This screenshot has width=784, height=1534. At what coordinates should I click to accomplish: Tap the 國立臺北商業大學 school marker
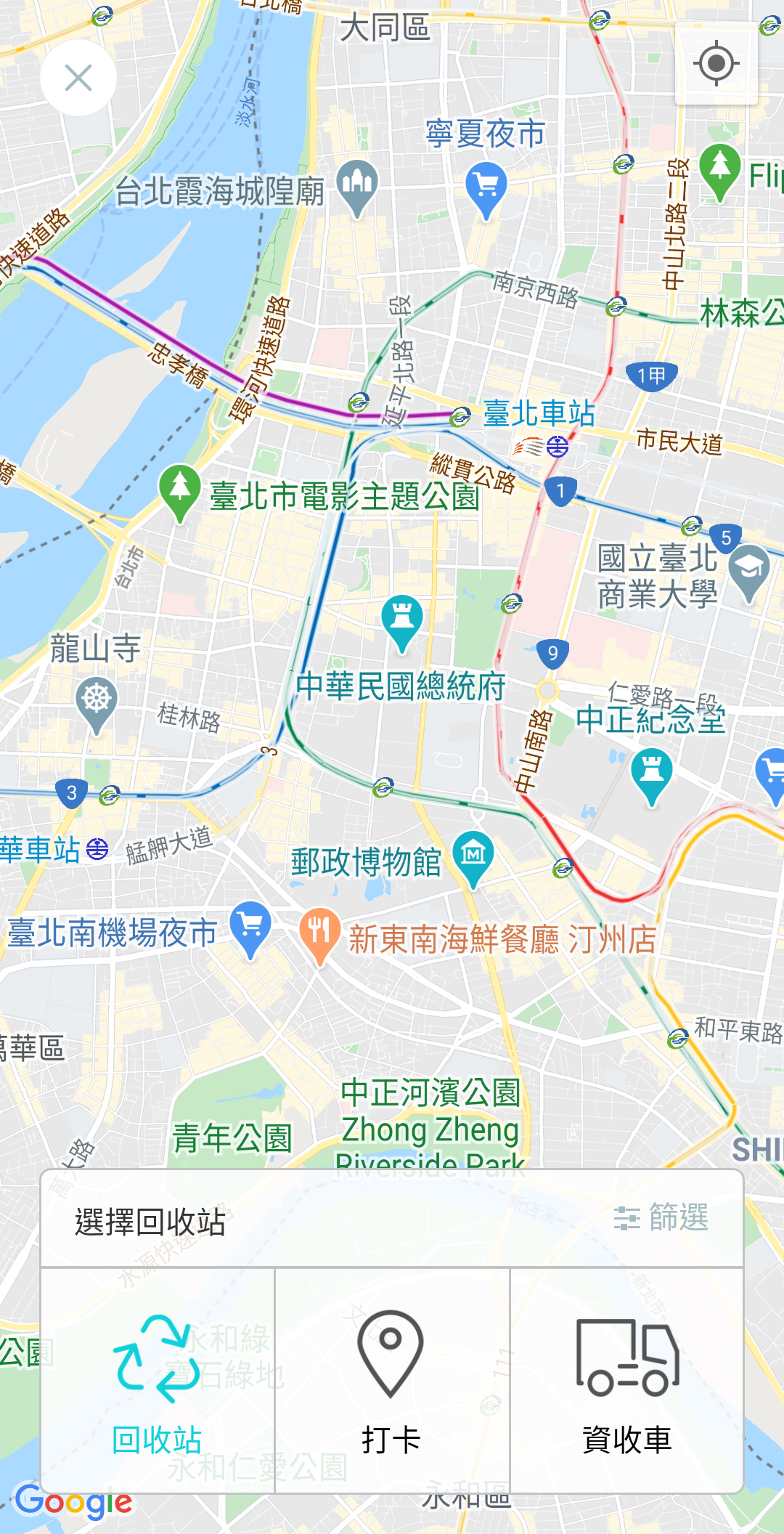click(748, 570)
